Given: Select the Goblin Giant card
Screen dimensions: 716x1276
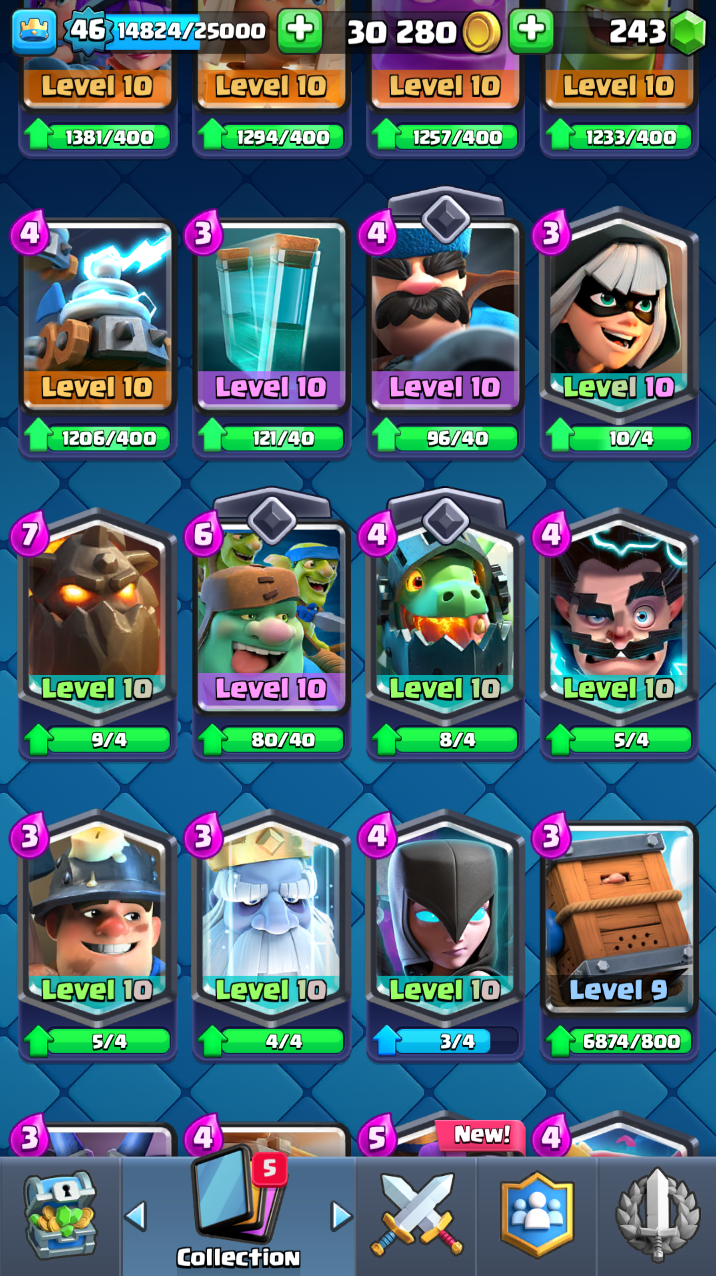Looking at the screenshot, I should (x=271, y=618).
